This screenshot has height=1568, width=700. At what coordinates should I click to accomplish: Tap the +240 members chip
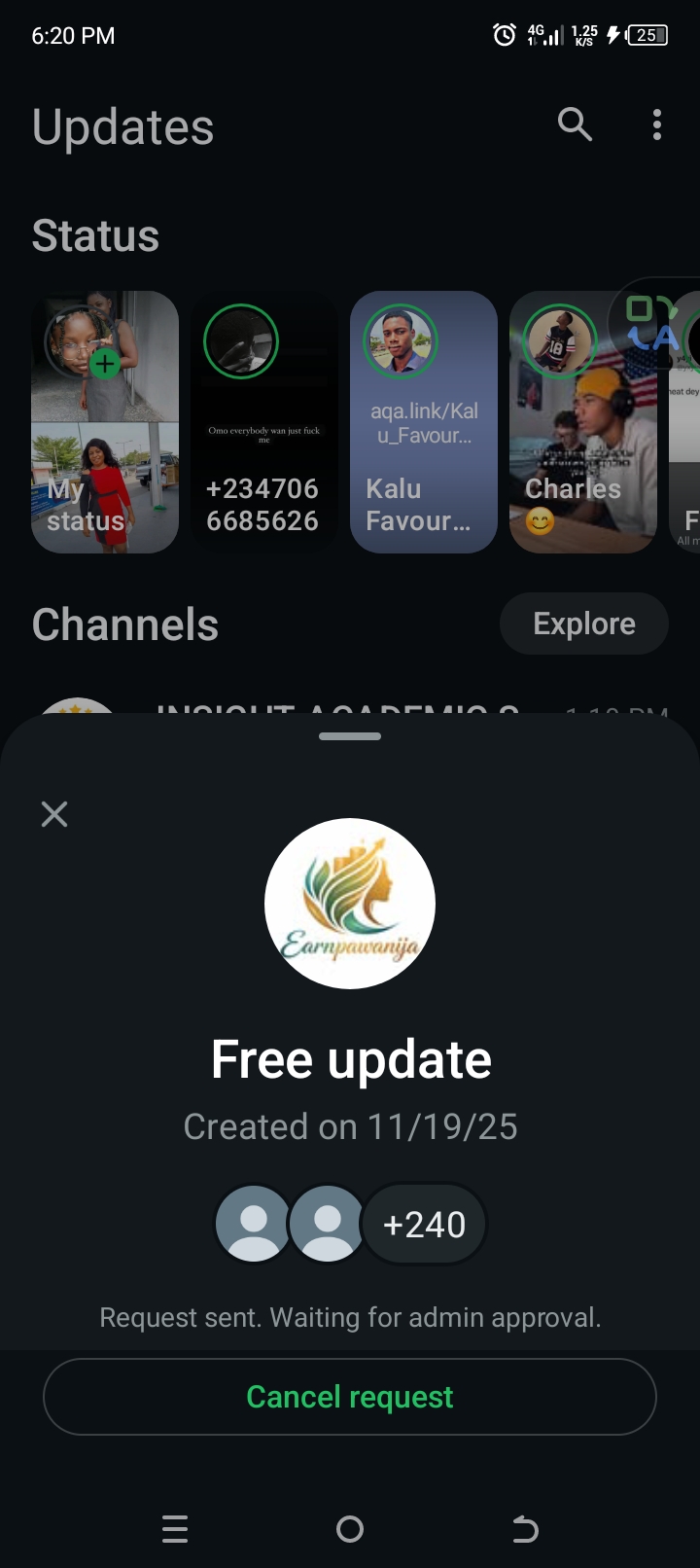click(424, 1225)
